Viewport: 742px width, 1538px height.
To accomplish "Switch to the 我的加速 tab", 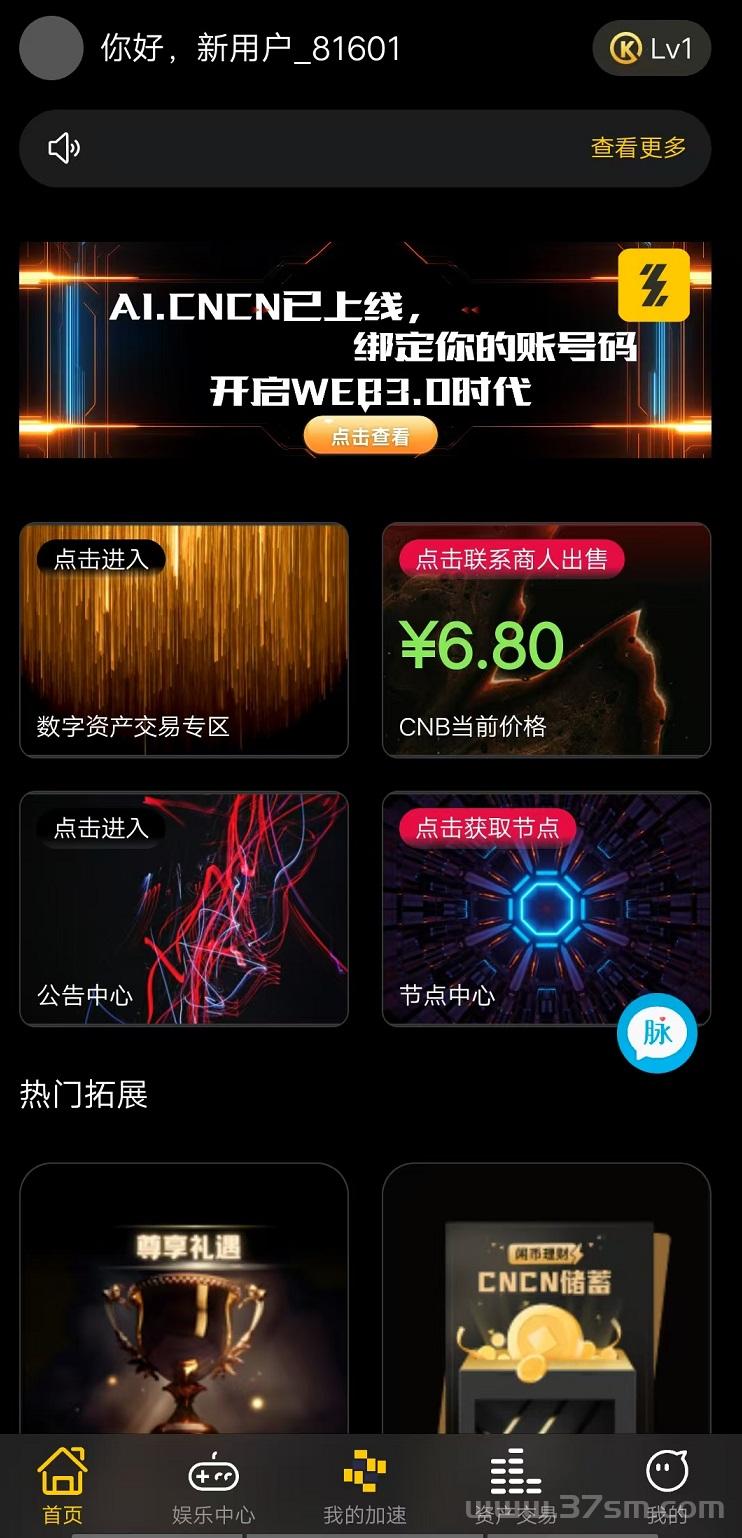I will 365,1486.
